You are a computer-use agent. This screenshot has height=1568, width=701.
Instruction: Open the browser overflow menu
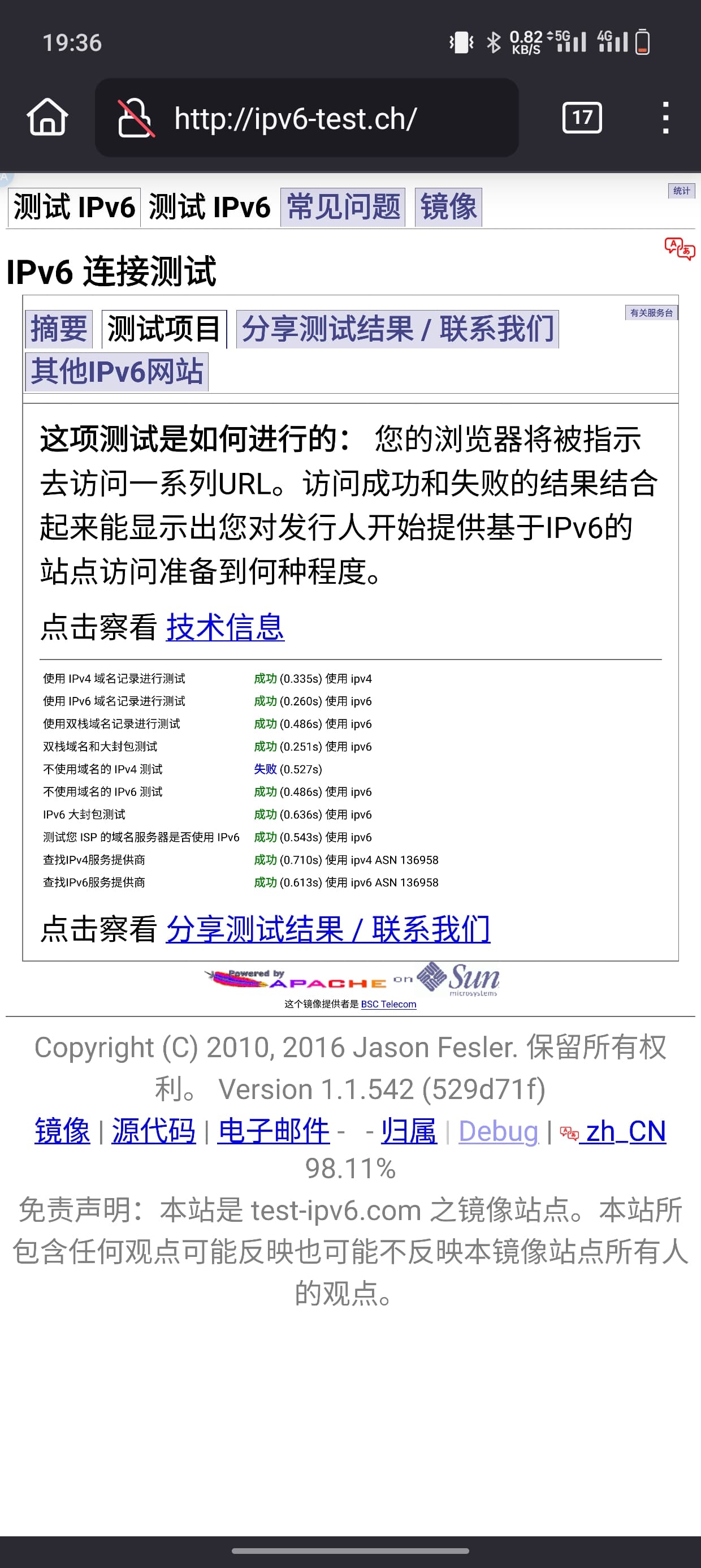[x=666, y=118]
